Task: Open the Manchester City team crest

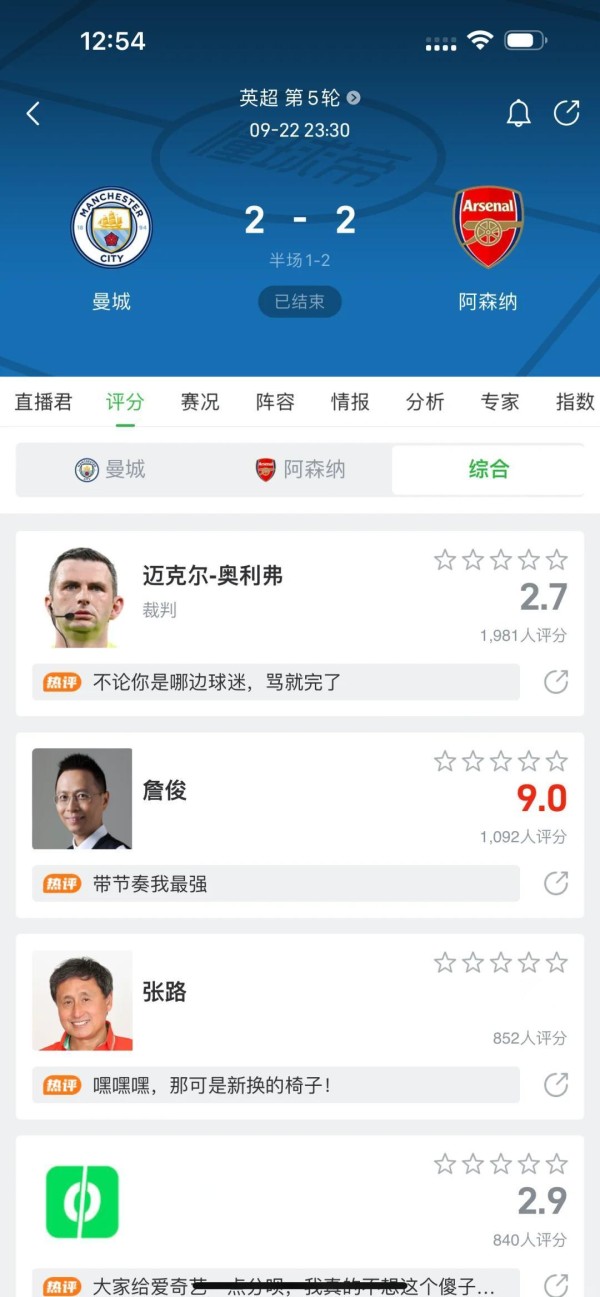Action: click(x=111, y=227)
